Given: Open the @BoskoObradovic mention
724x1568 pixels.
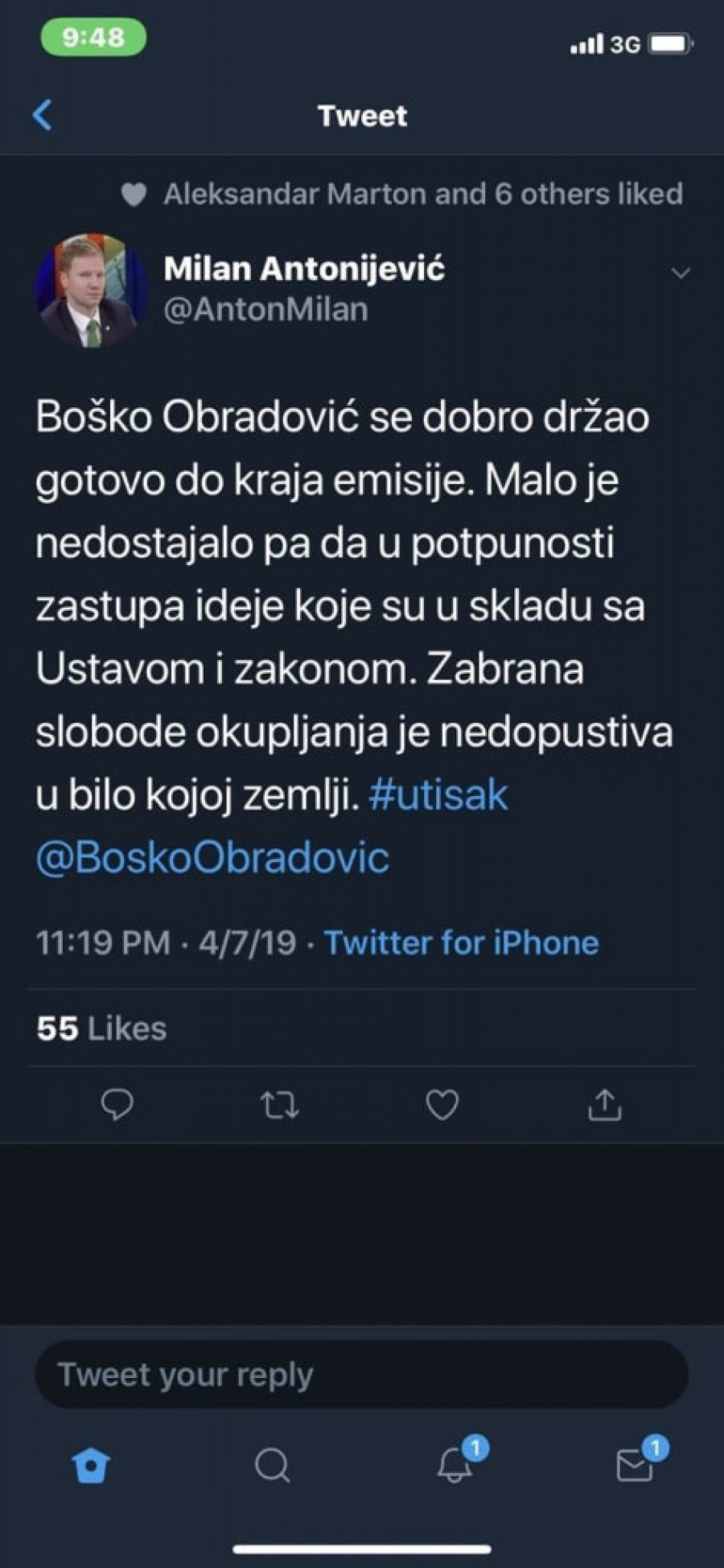Looking at the screenshot, I should tap(212, 858).
